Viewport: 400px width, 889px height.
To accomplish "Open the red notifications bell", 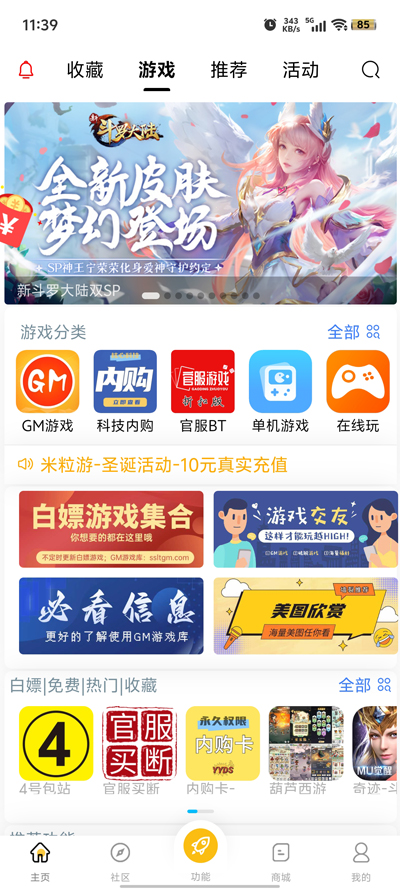I will pos(26,70).
